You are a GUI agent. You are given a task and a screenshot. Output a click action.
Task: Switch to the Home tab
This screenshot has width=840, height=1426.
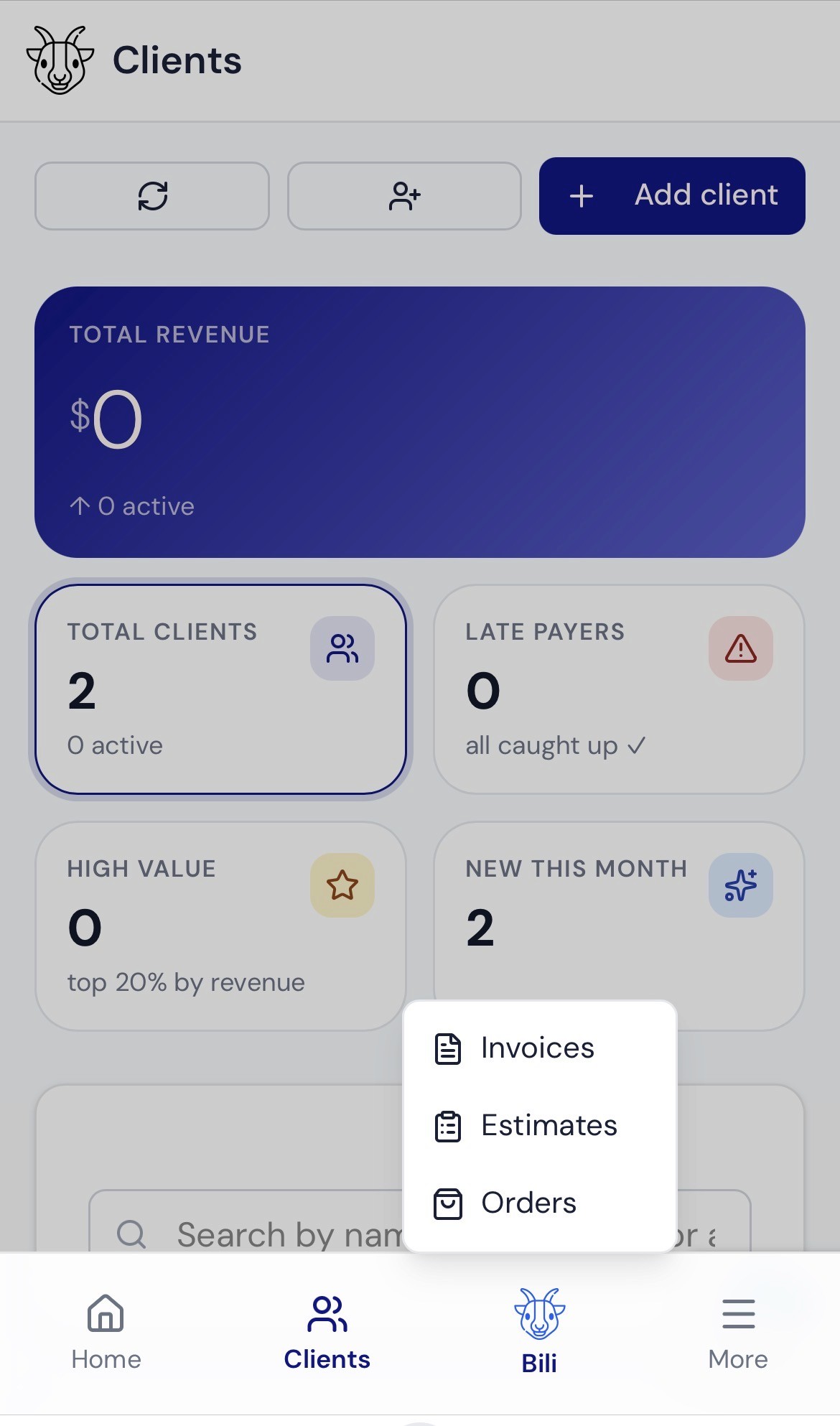point(106,1333)
